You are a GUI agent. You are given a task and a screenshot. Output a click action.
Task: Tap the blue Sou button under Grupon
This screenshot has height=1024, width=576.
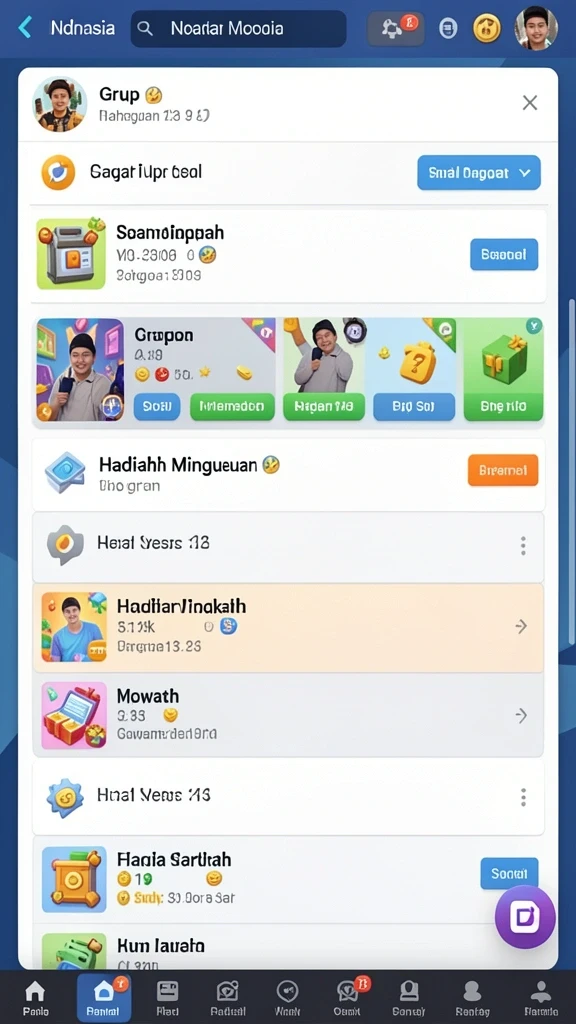pyautogui.click(x=157, y=407)
